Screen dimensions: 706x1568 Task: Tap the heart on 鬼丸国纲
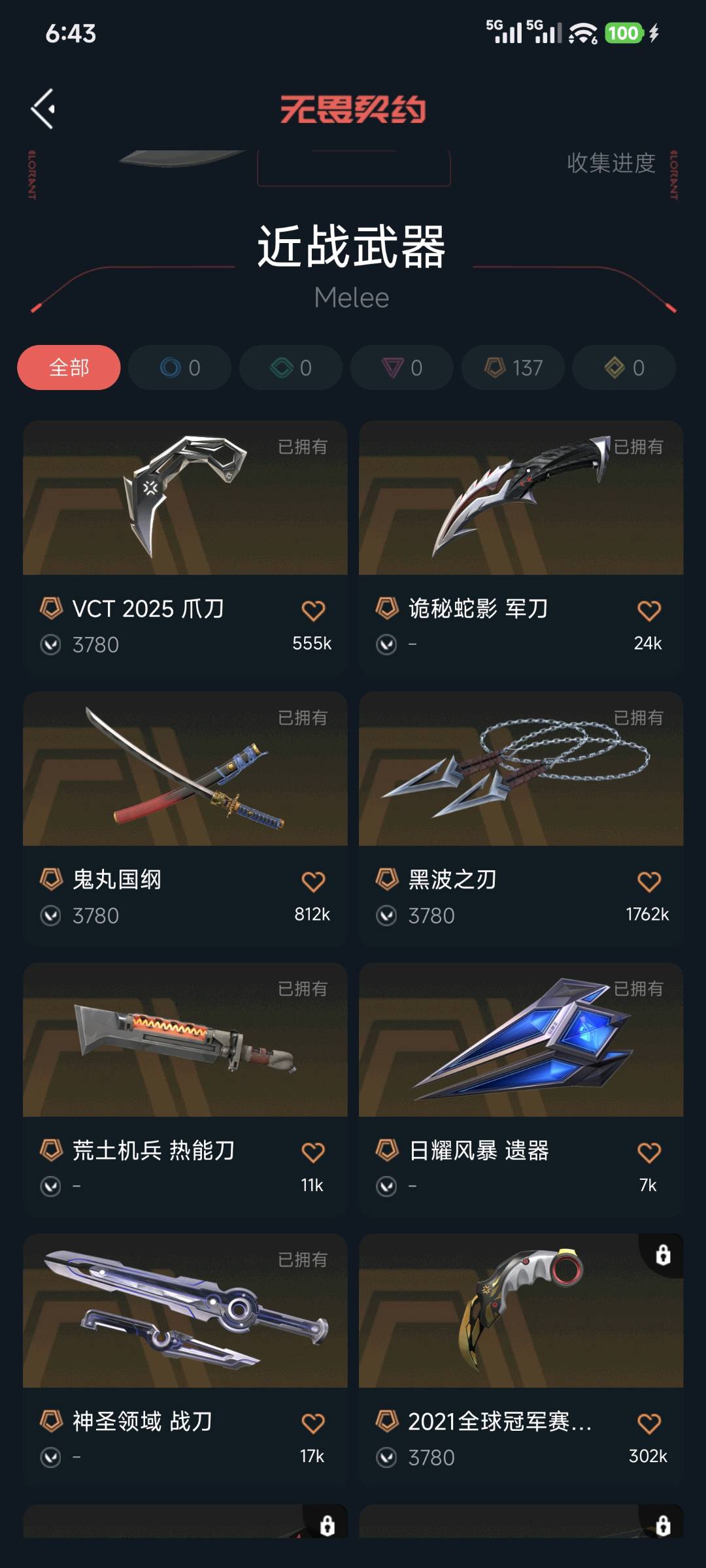tap(313, 882)
